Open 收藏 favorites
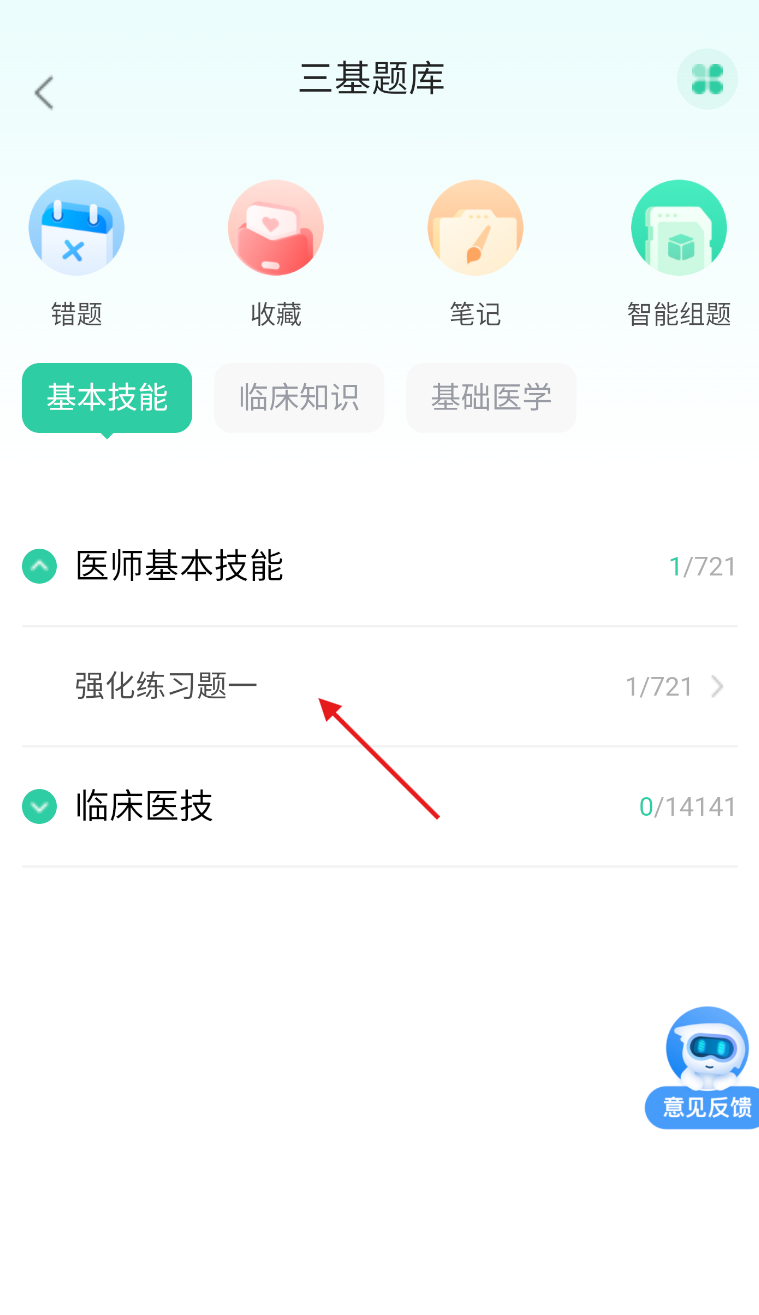The height and width of the screenshot is (1315, 759). pos(275,228)
